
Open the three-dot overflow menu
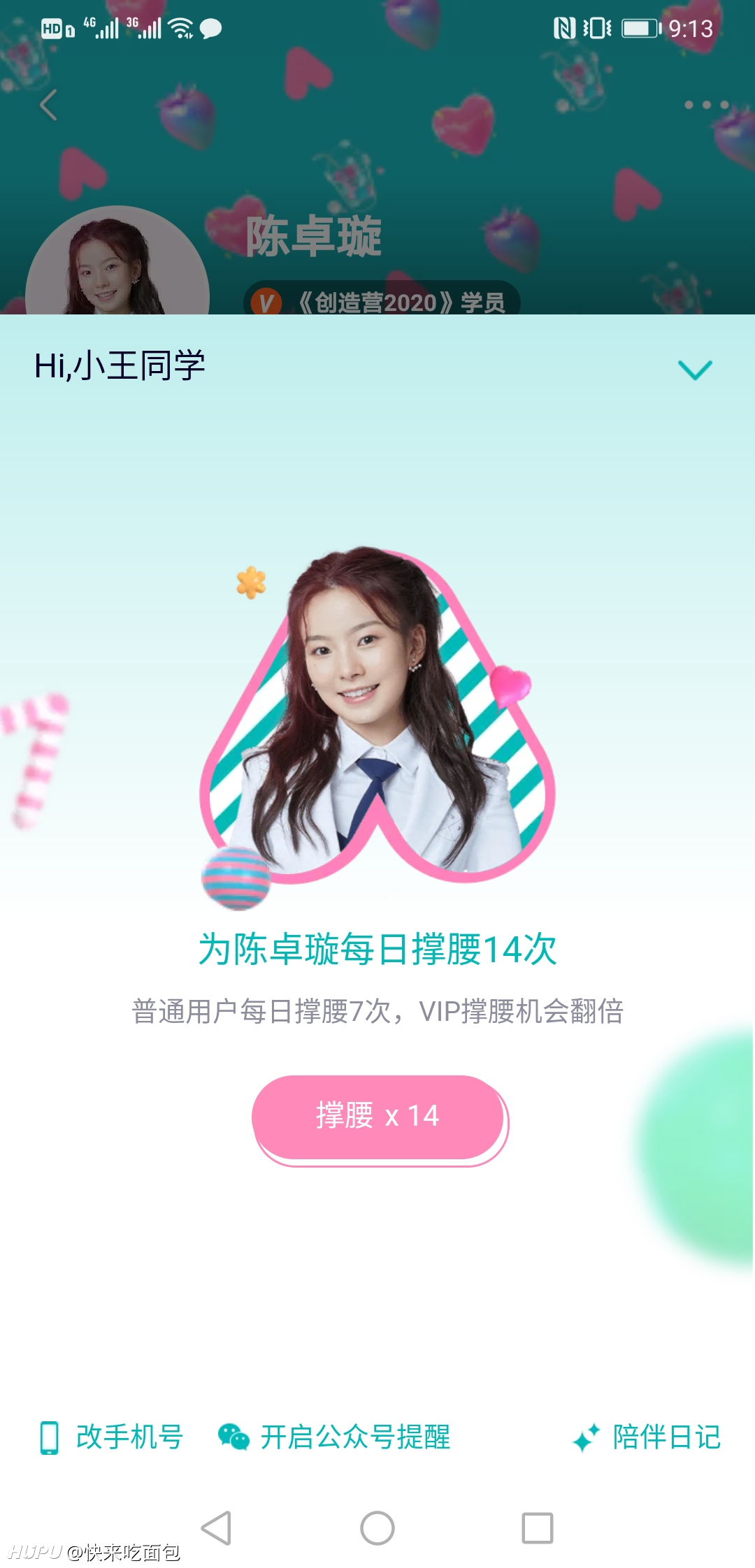(707, 105)
